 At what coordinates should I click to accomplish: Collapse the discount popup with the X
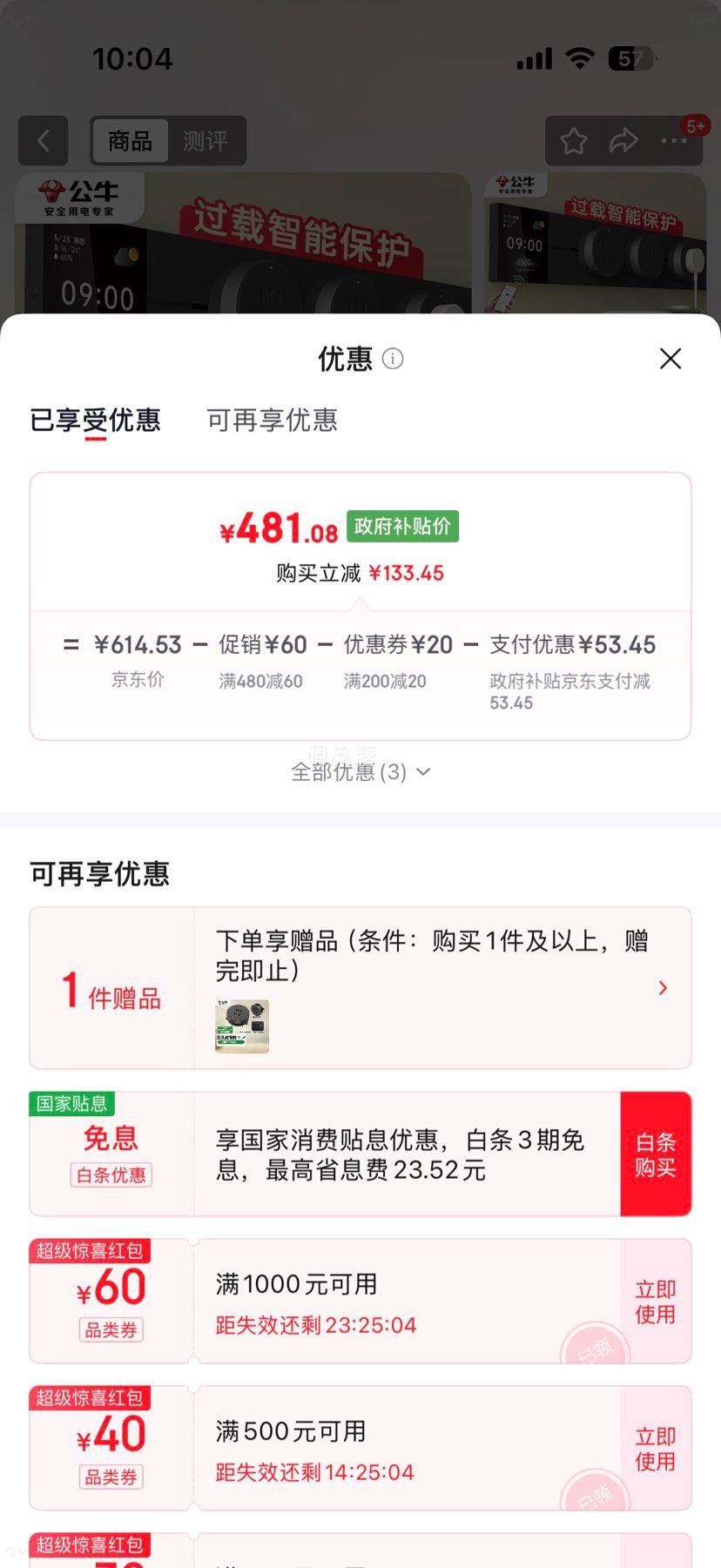(670, 359)
